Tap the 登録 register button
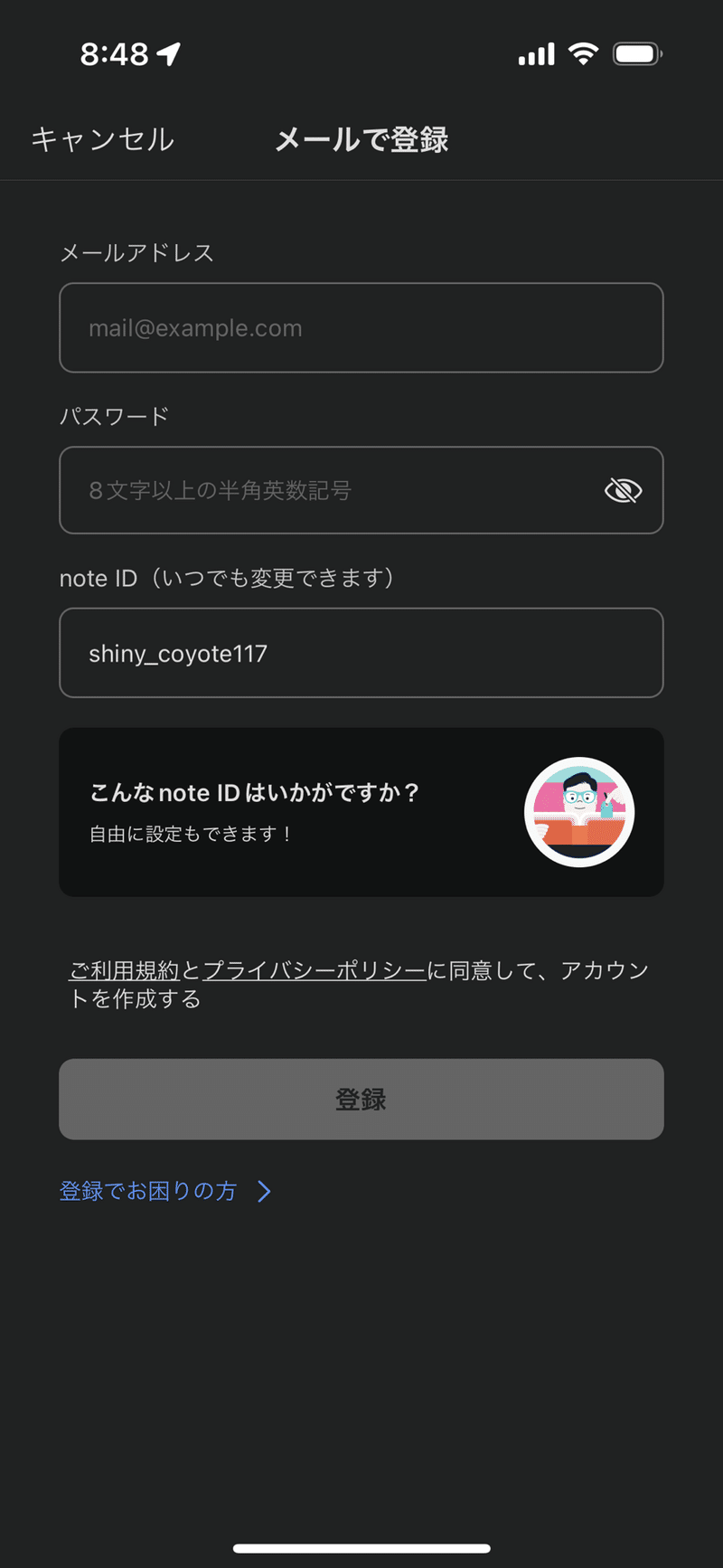 click(361, 1099)
